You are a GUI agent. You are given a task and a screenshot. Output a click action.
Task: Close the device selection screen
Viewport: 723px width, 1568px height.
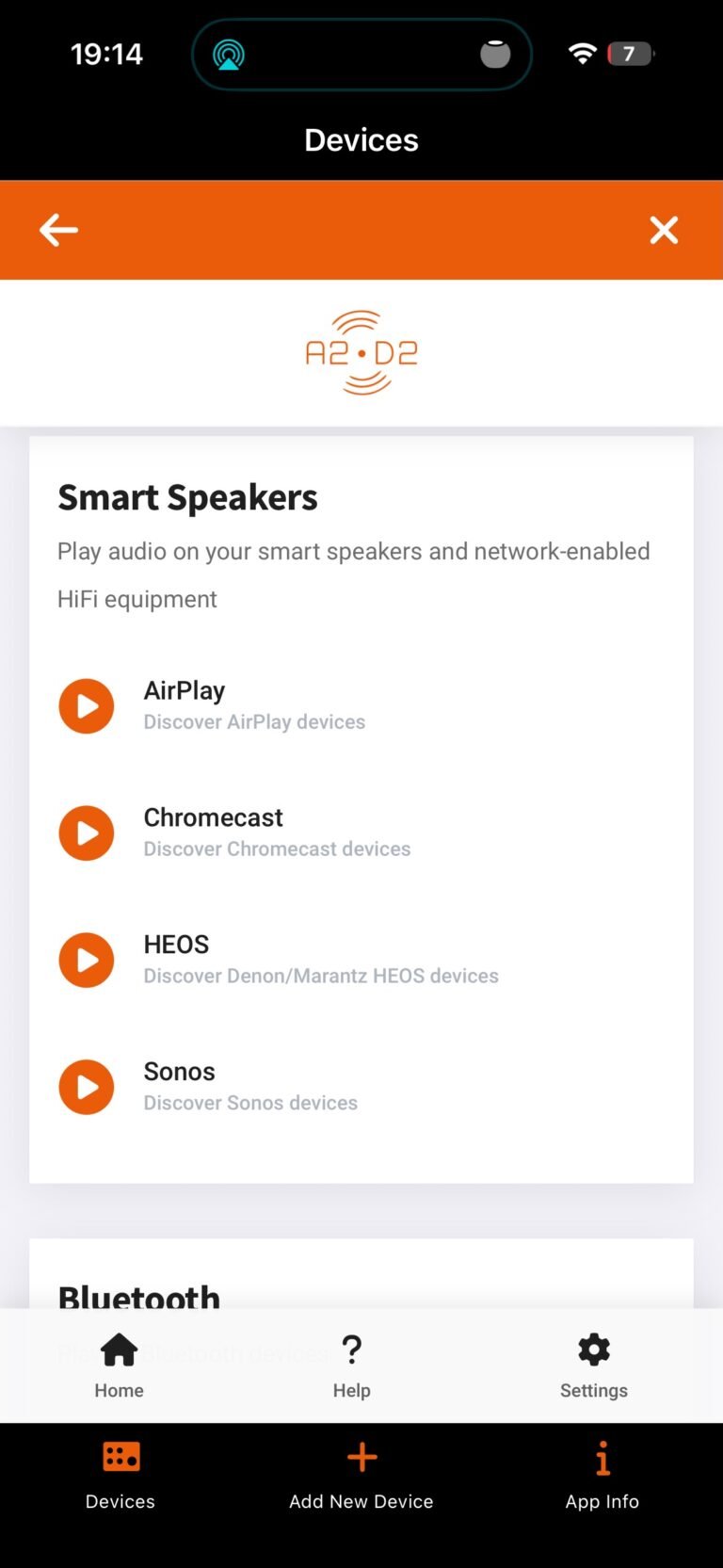664,230
